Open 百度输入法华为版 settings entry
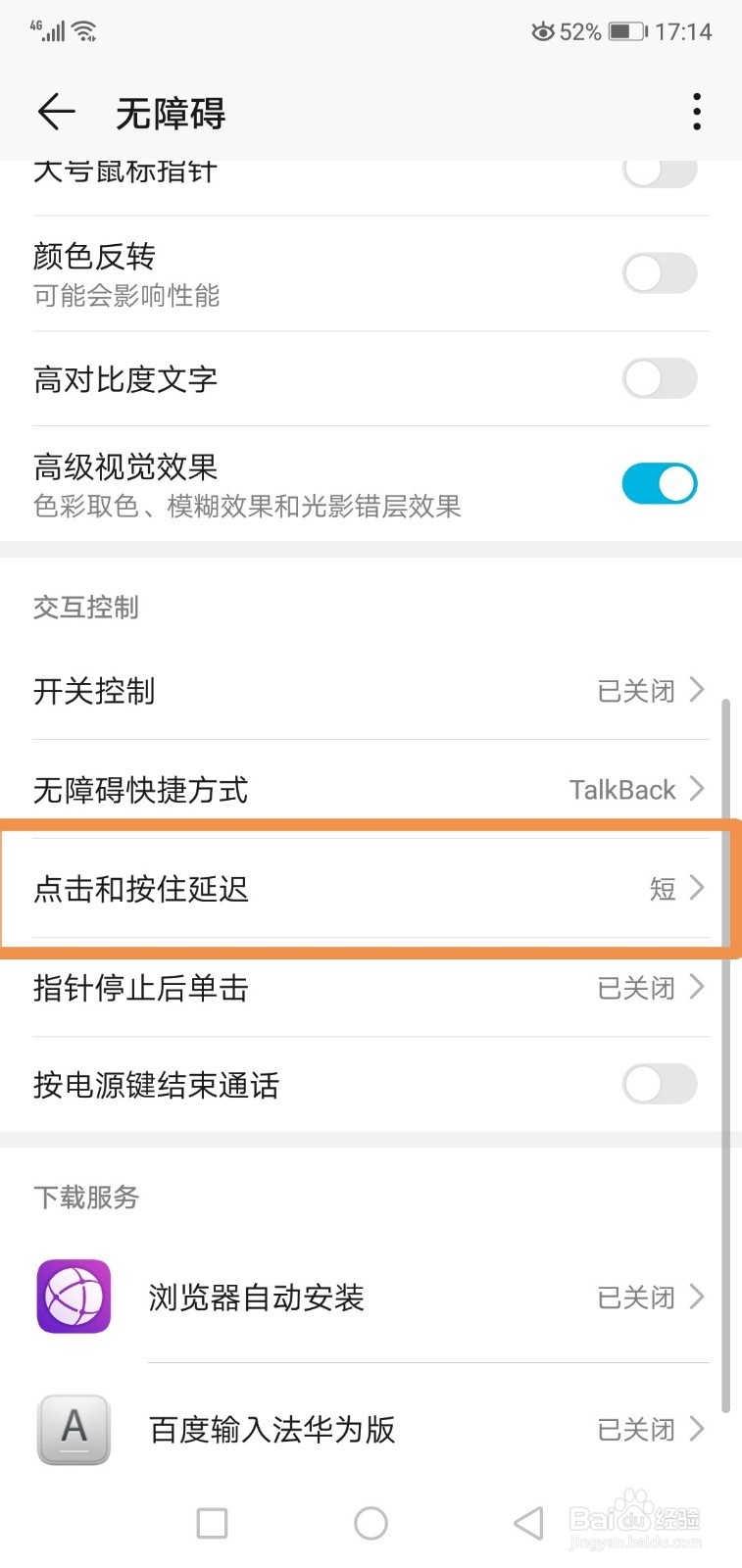Screen dimensions: 742x1568 coord(371,1430)
